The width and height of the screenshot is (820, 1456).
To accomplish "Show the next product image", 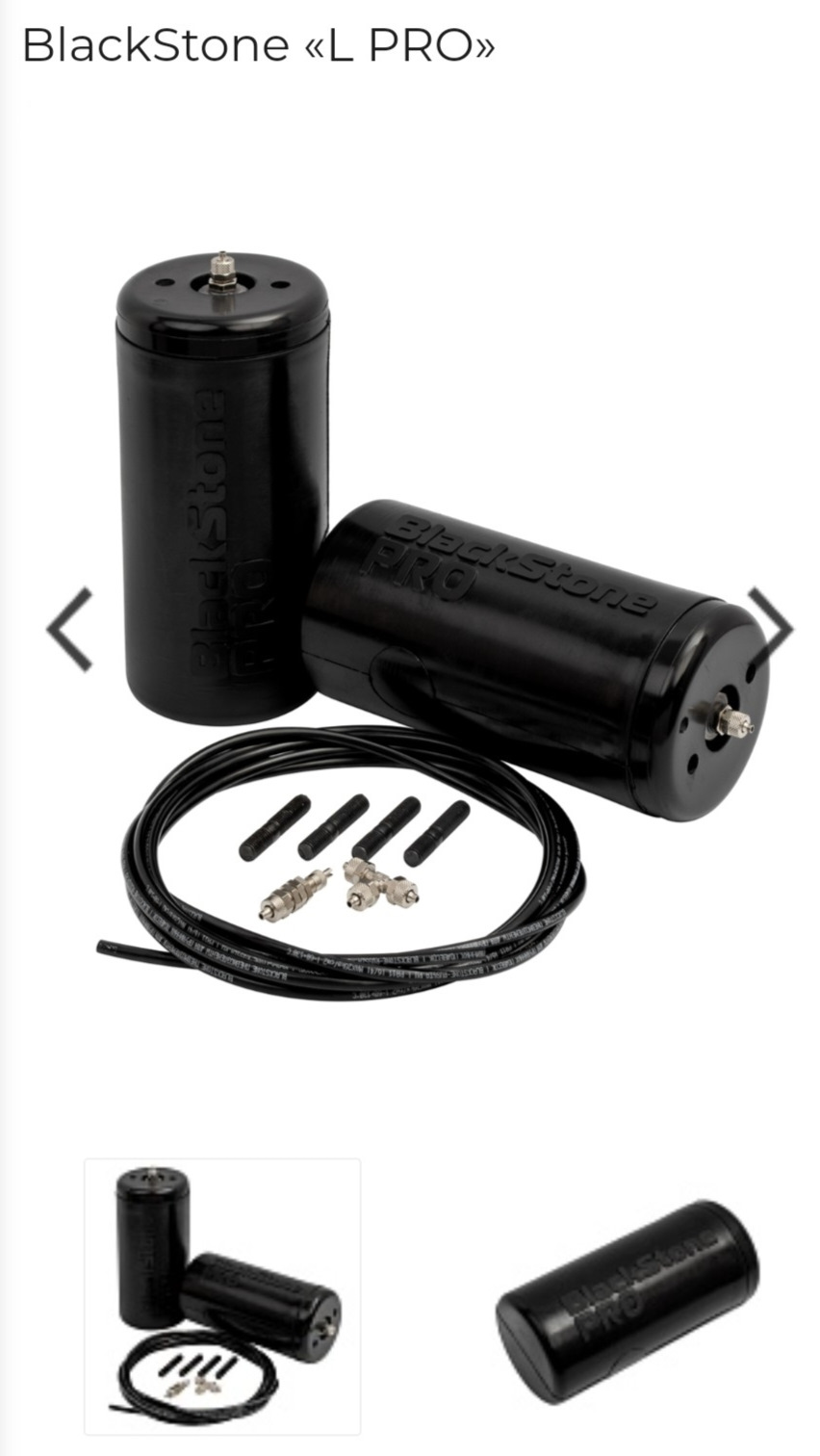I will pos(769,627).
